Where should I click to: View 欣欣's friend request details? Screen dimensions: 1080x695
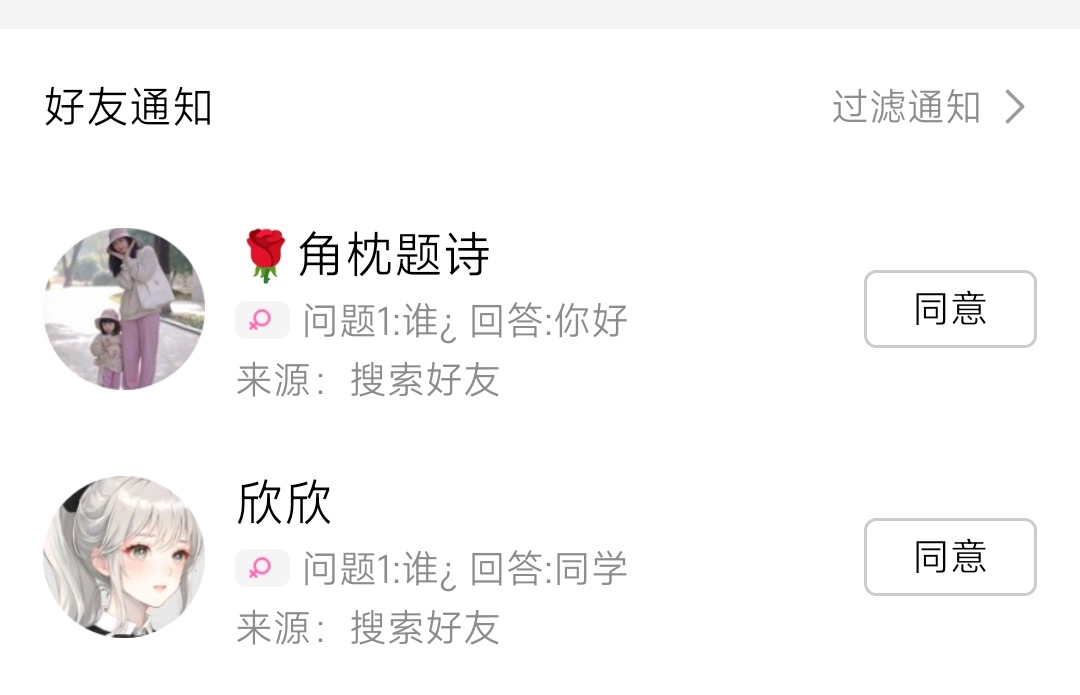click(430, 568)
